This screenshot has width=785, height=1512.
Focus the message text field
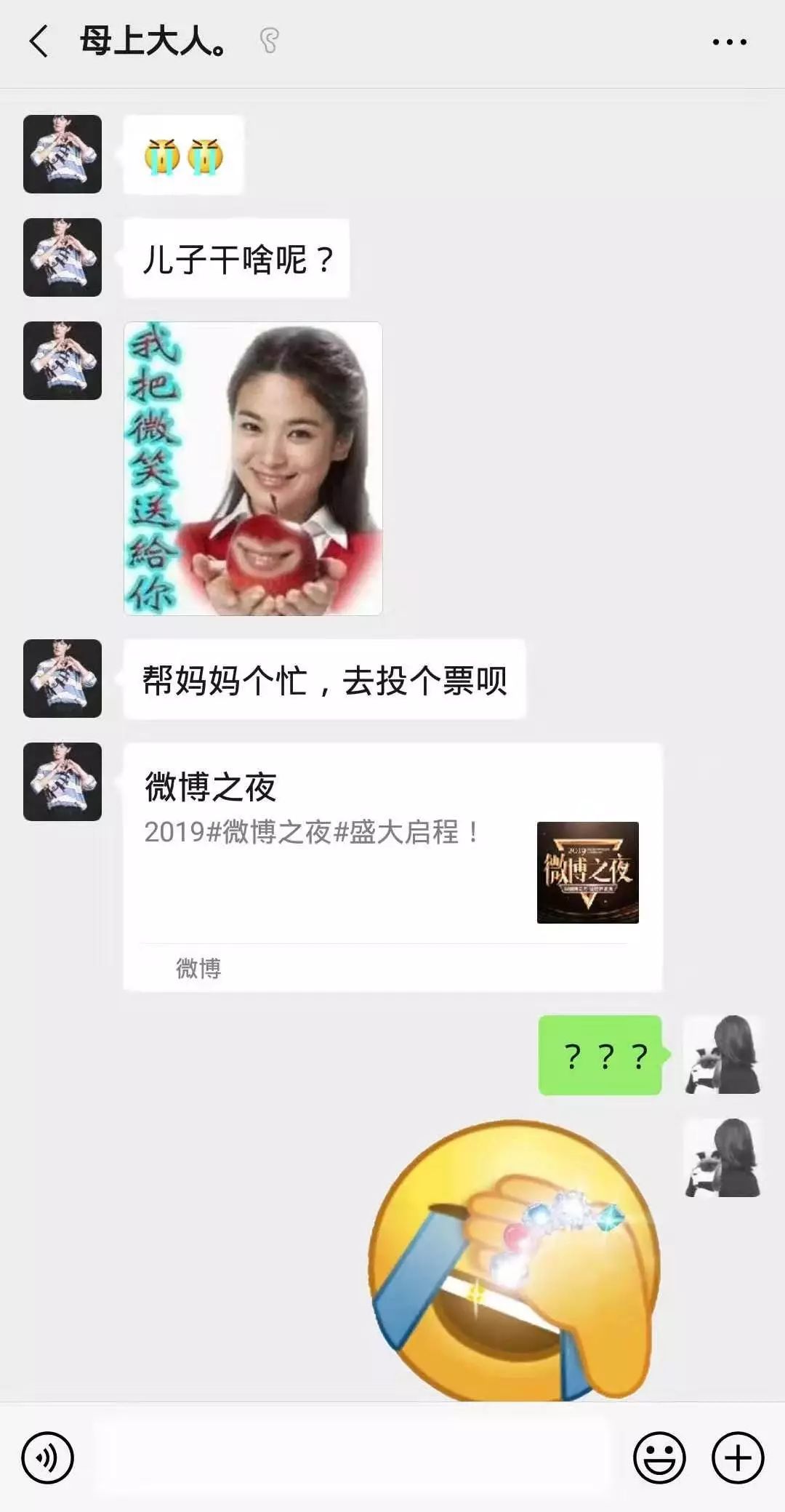(x=353, y=1457)
